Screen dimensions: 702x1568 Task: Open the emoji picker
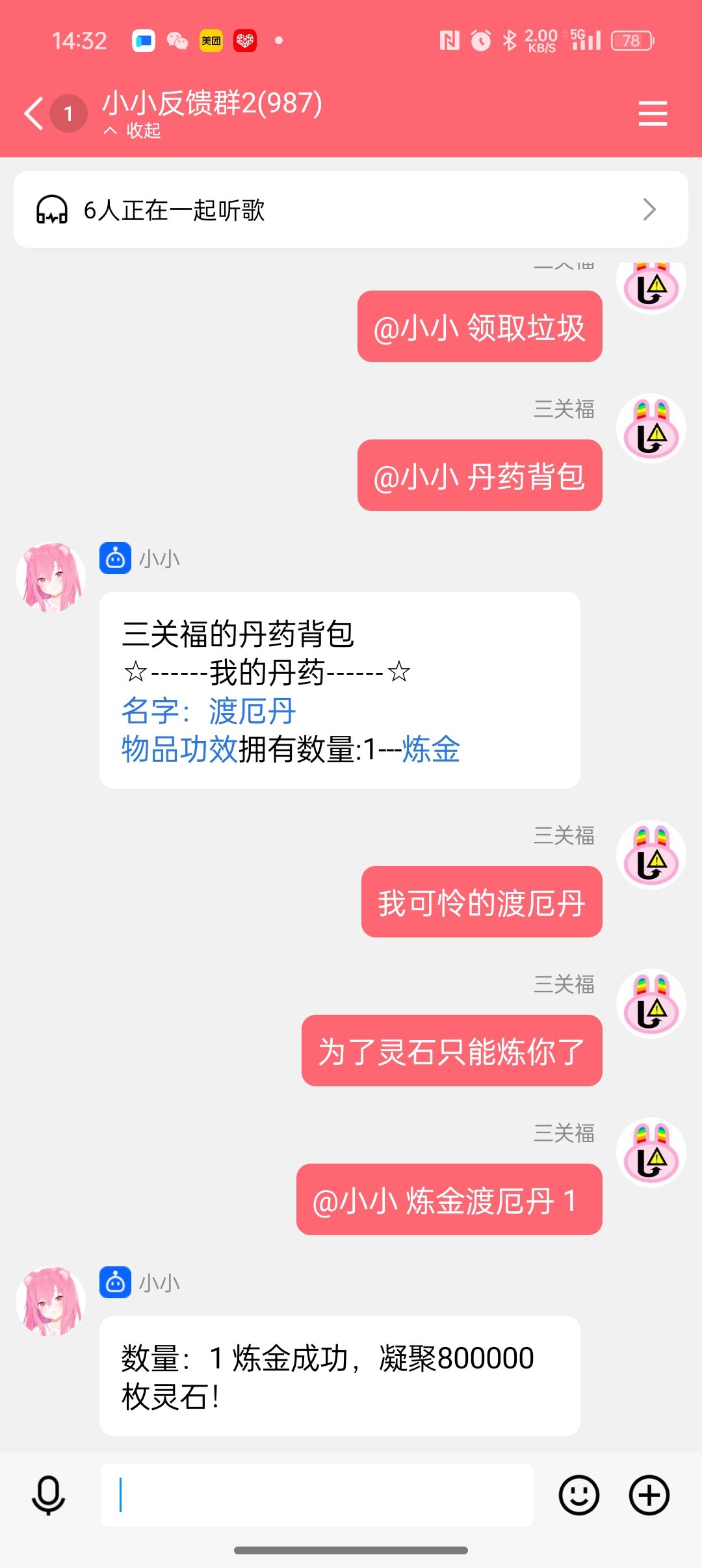tap(578, 1495)
